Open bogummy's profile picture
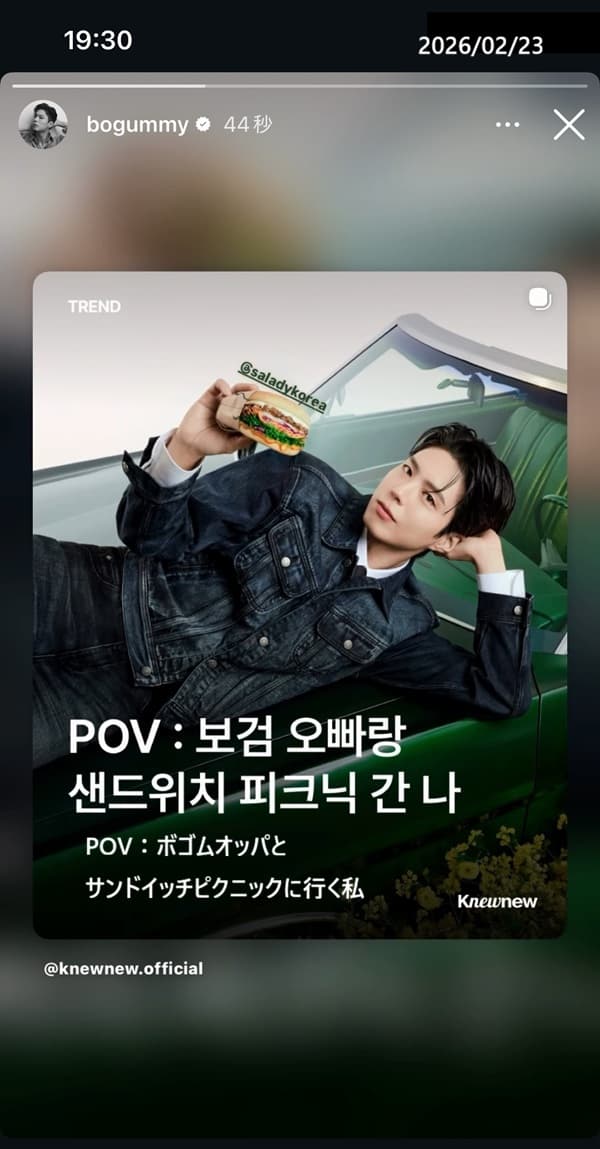 (x=43, y=125)
